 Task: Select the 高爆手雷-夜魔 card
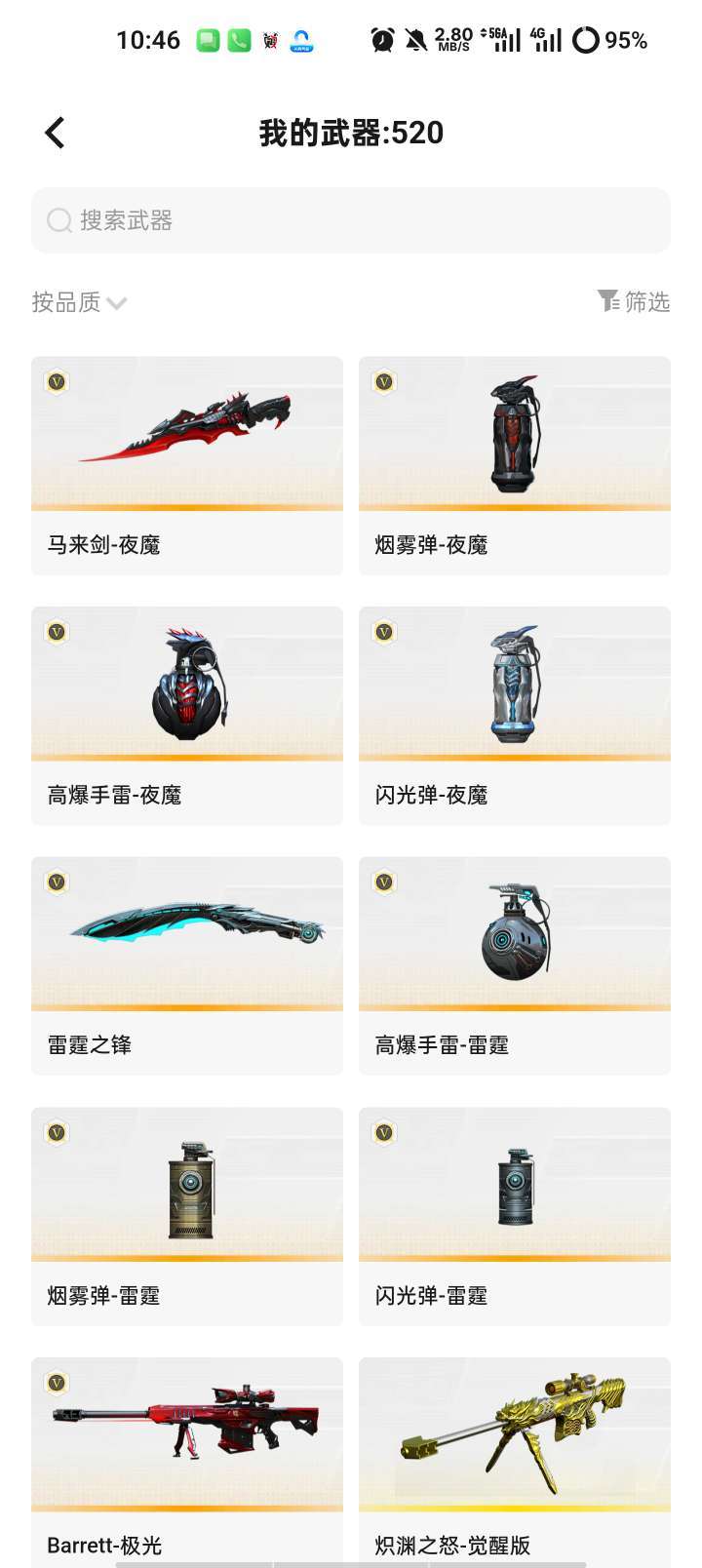[187, 716]
